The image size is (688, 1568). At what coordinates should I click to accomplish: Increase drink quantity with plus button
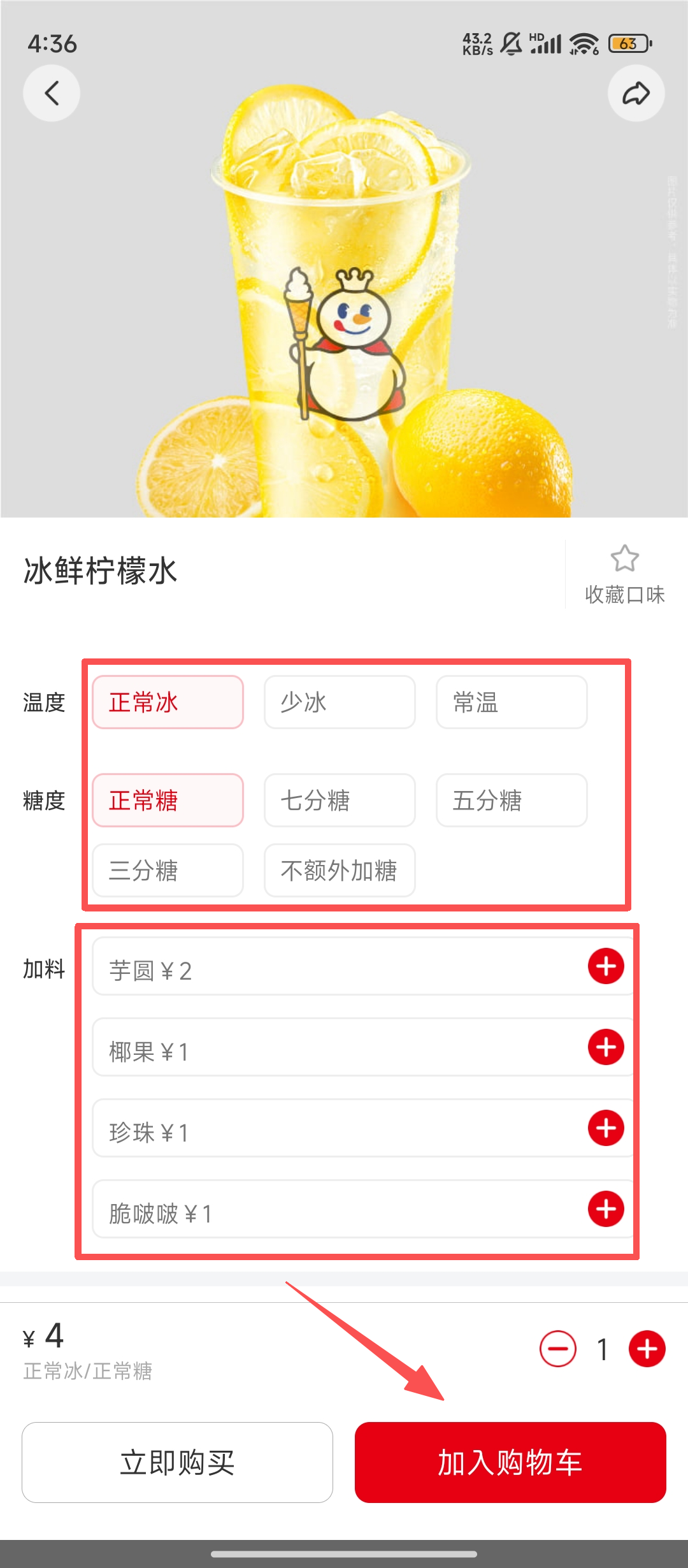(647, 1349)
